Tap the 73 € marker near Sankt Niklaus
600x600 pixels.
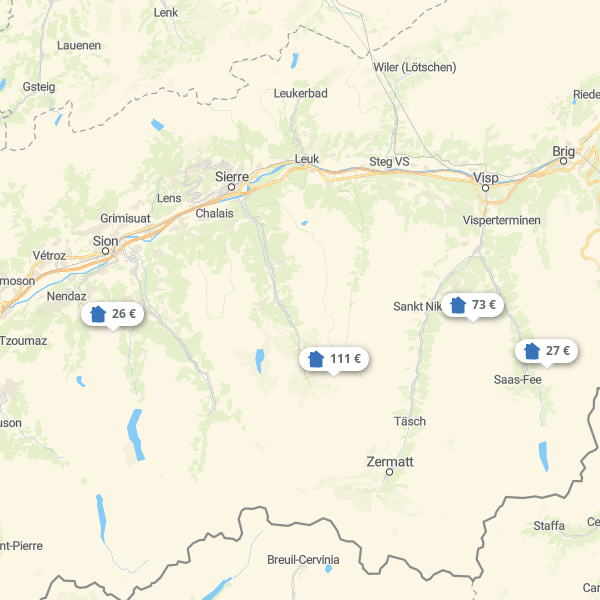474,305
